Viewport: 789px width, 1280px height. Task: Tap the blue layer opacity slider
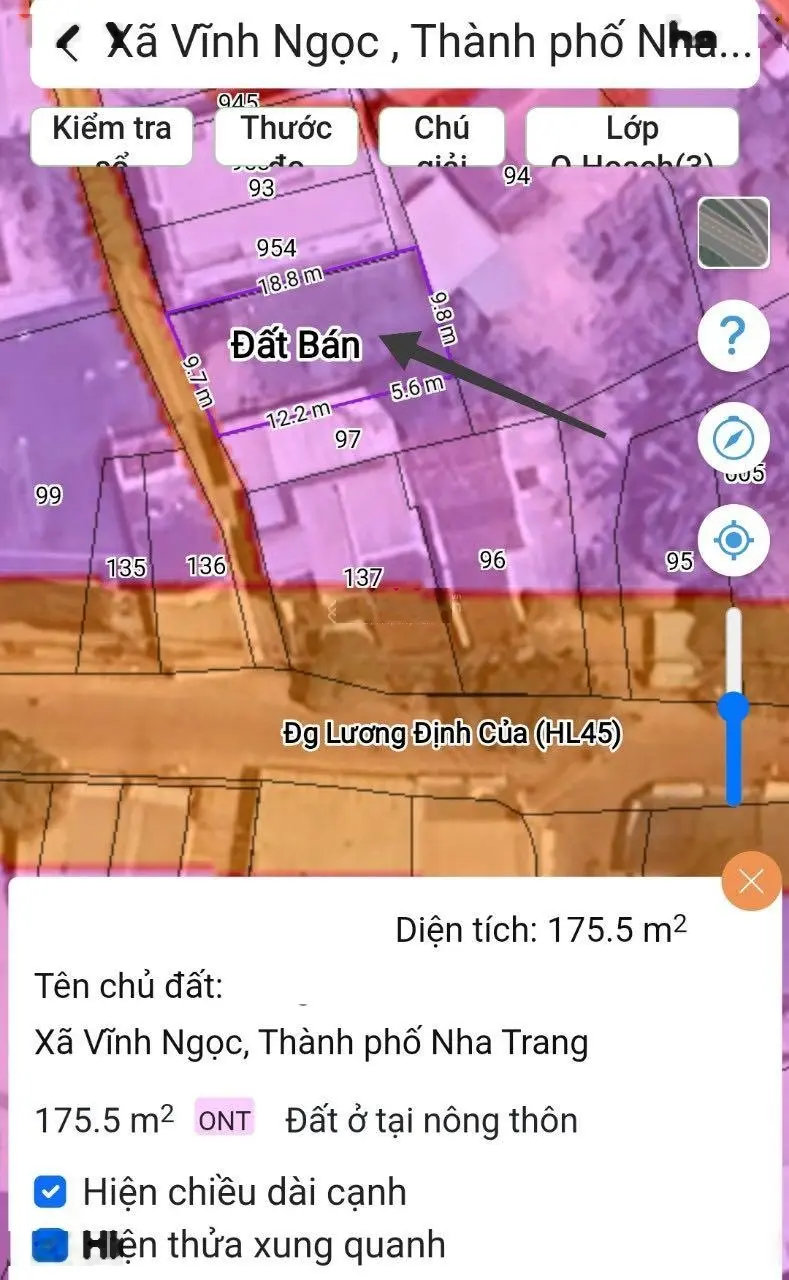pos(735,708)
